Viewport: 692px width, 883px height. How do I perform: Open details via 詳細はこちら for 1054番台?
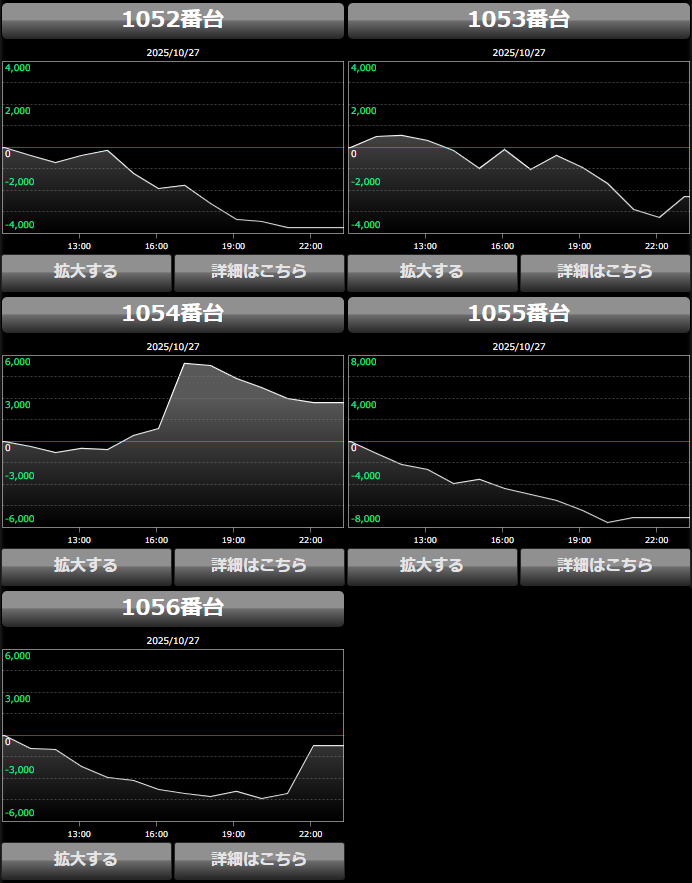tap(259, 565)
